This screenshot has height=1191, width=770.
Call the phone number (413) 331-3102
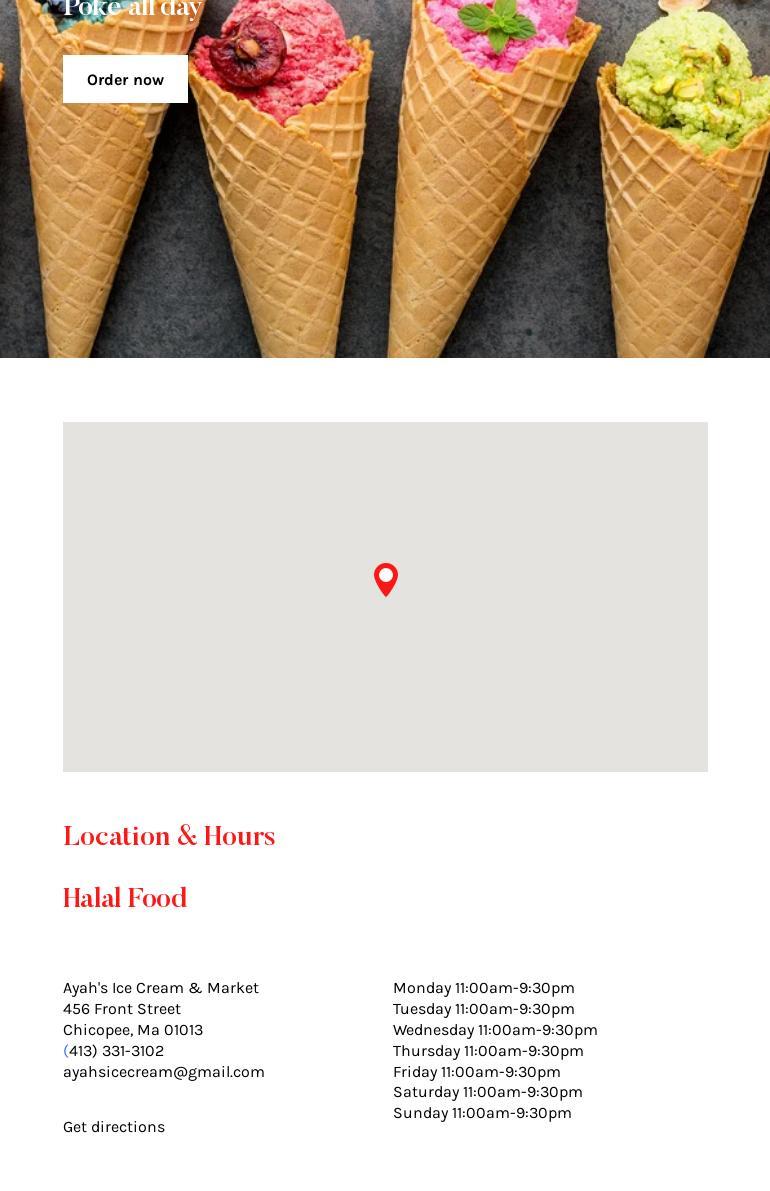point(114,1050)
